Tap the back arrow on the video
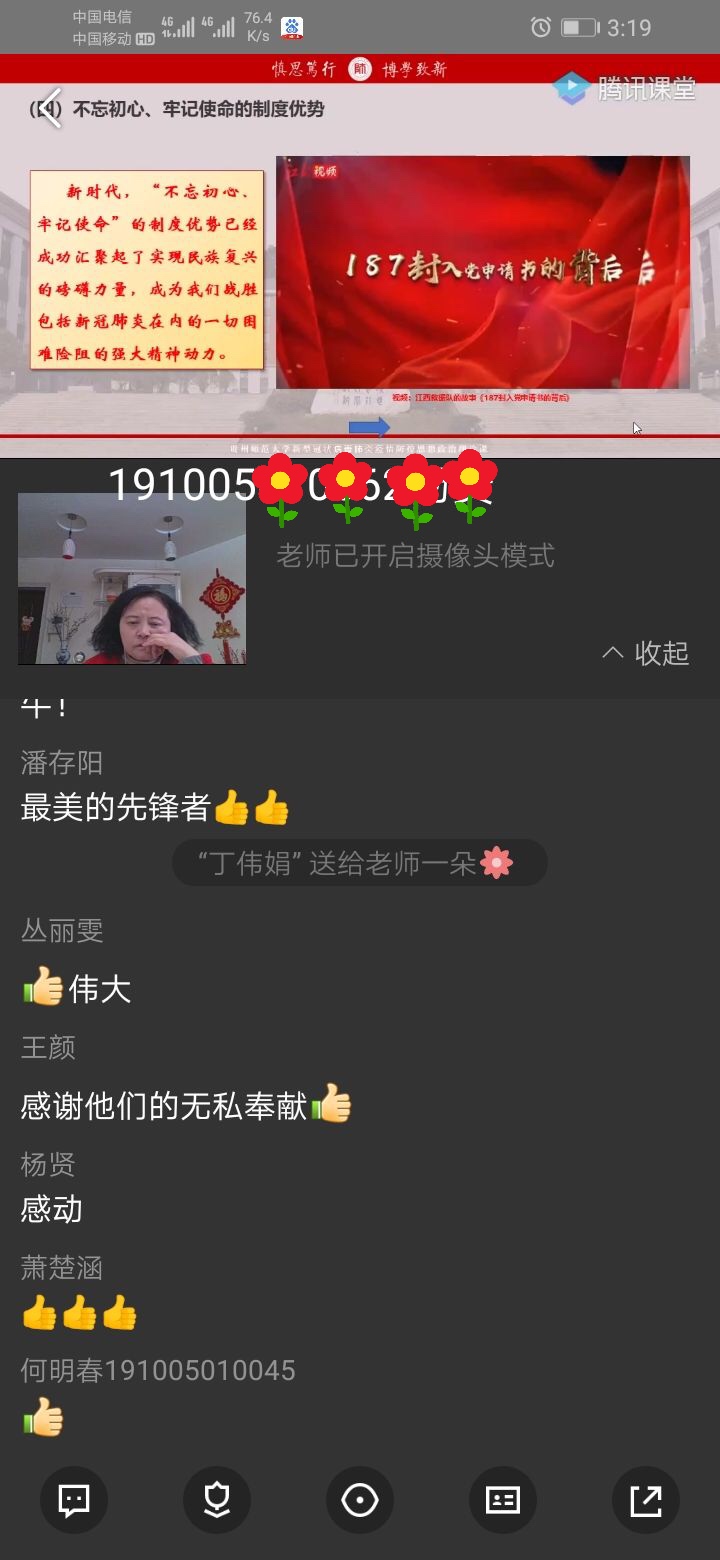Screen dimensions: 720x1560 (x=51, y=108)
